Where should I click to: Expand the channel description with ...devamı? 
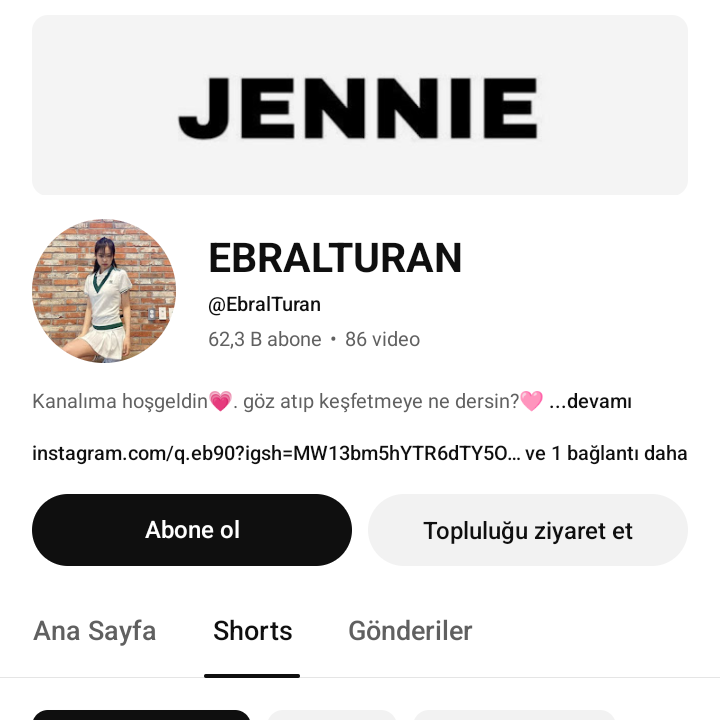(x=590, y=401)
